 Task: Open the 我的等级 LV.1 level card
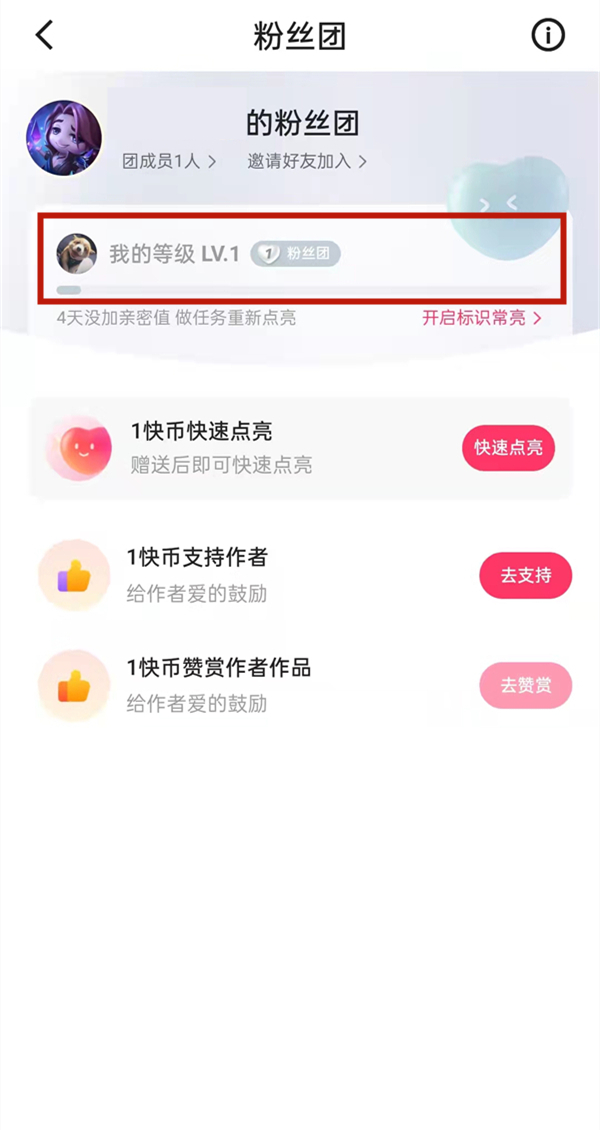click(x=300, y=256)
